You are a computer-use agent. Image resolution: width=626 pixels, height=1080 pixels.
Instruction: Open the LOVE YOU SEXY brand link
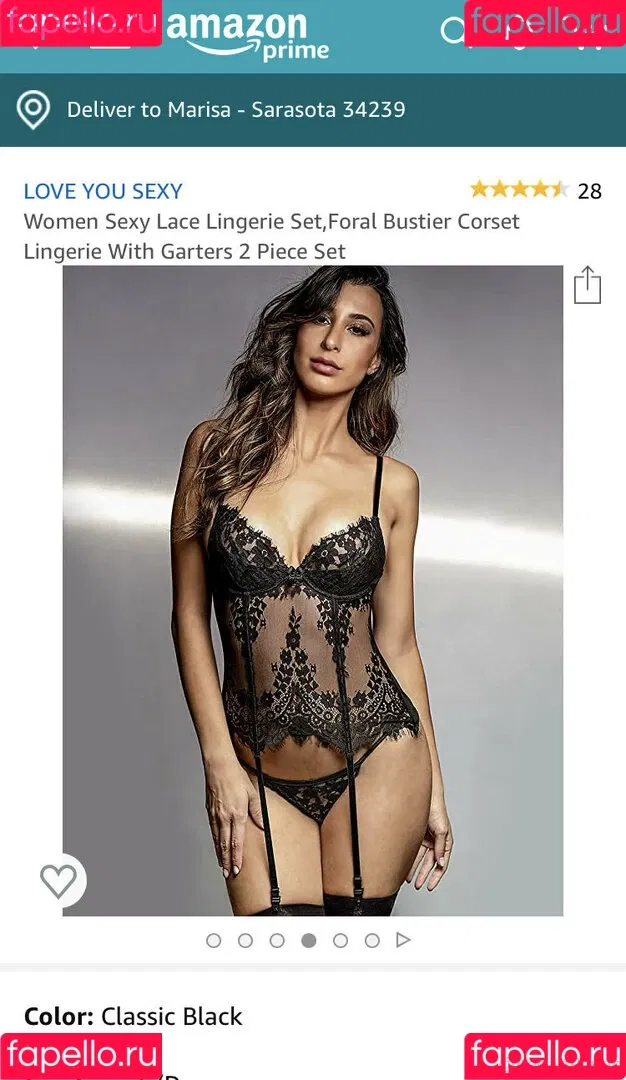(x=103, y=191)
